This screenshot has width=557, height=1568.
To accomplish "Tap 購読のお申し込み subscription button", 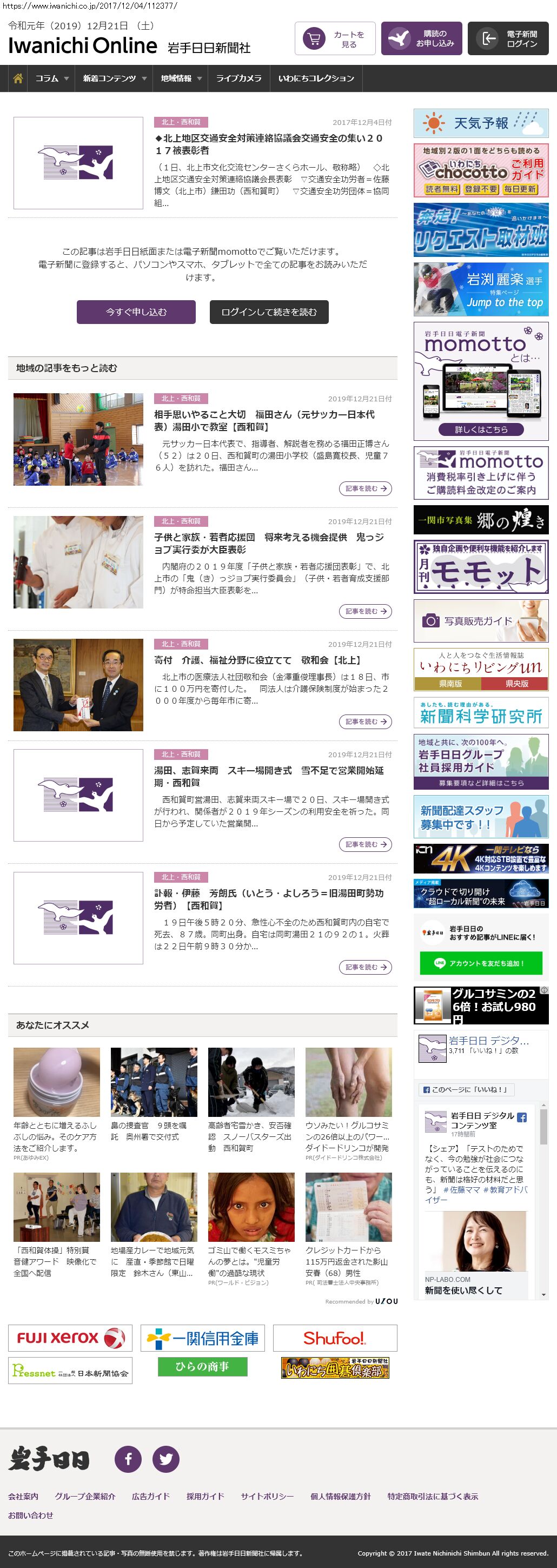I will pos(421,39).
